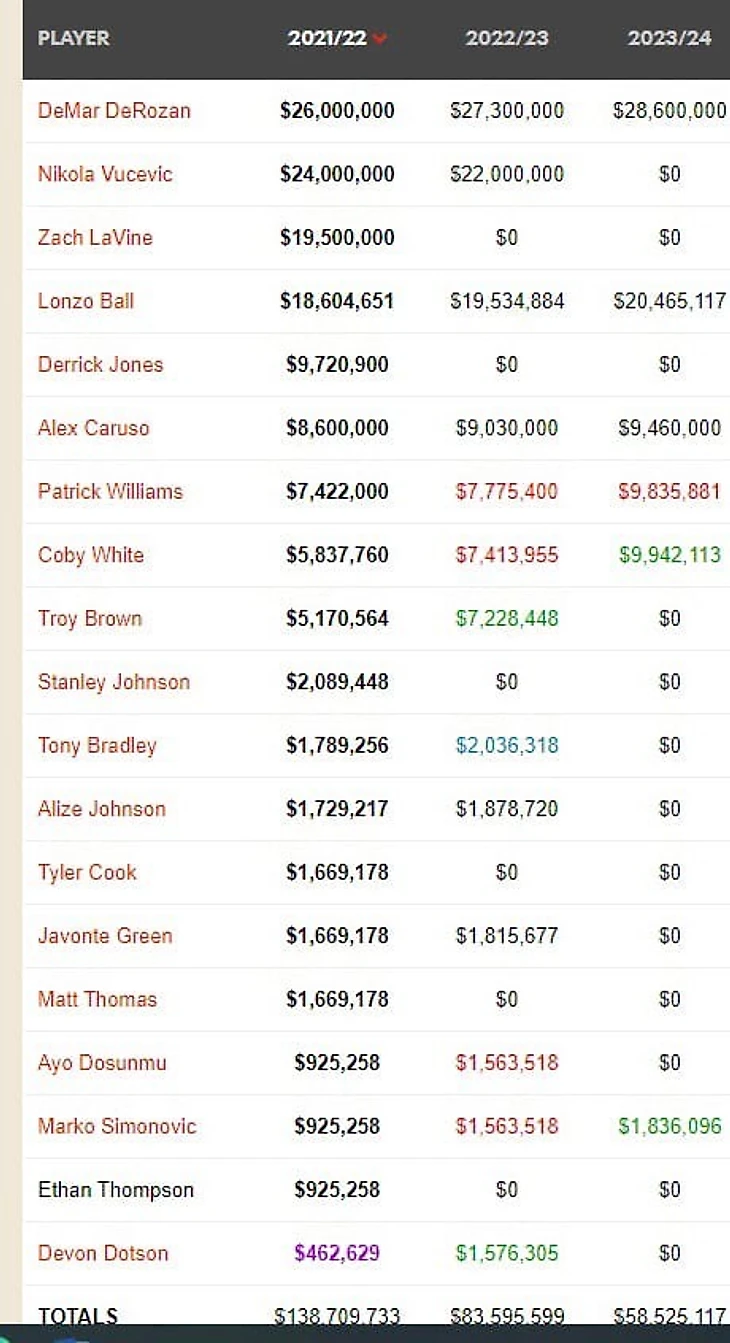This screenshot has width=730, height=1343.
Task: Go to Stanley Johnson's player page
Action: tap(113, 682)
